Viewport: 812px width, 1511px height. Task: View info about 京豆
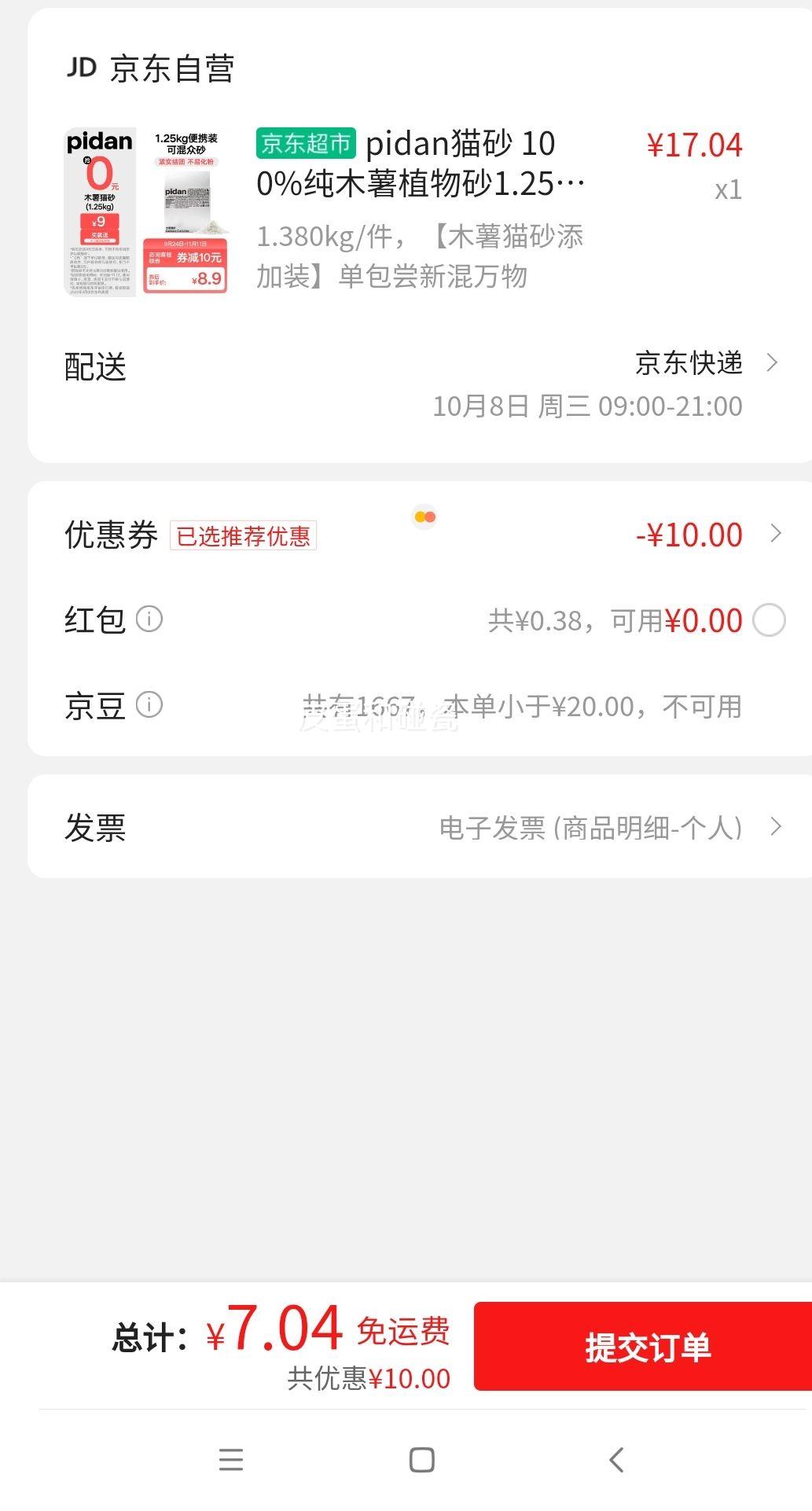(149, 704)
